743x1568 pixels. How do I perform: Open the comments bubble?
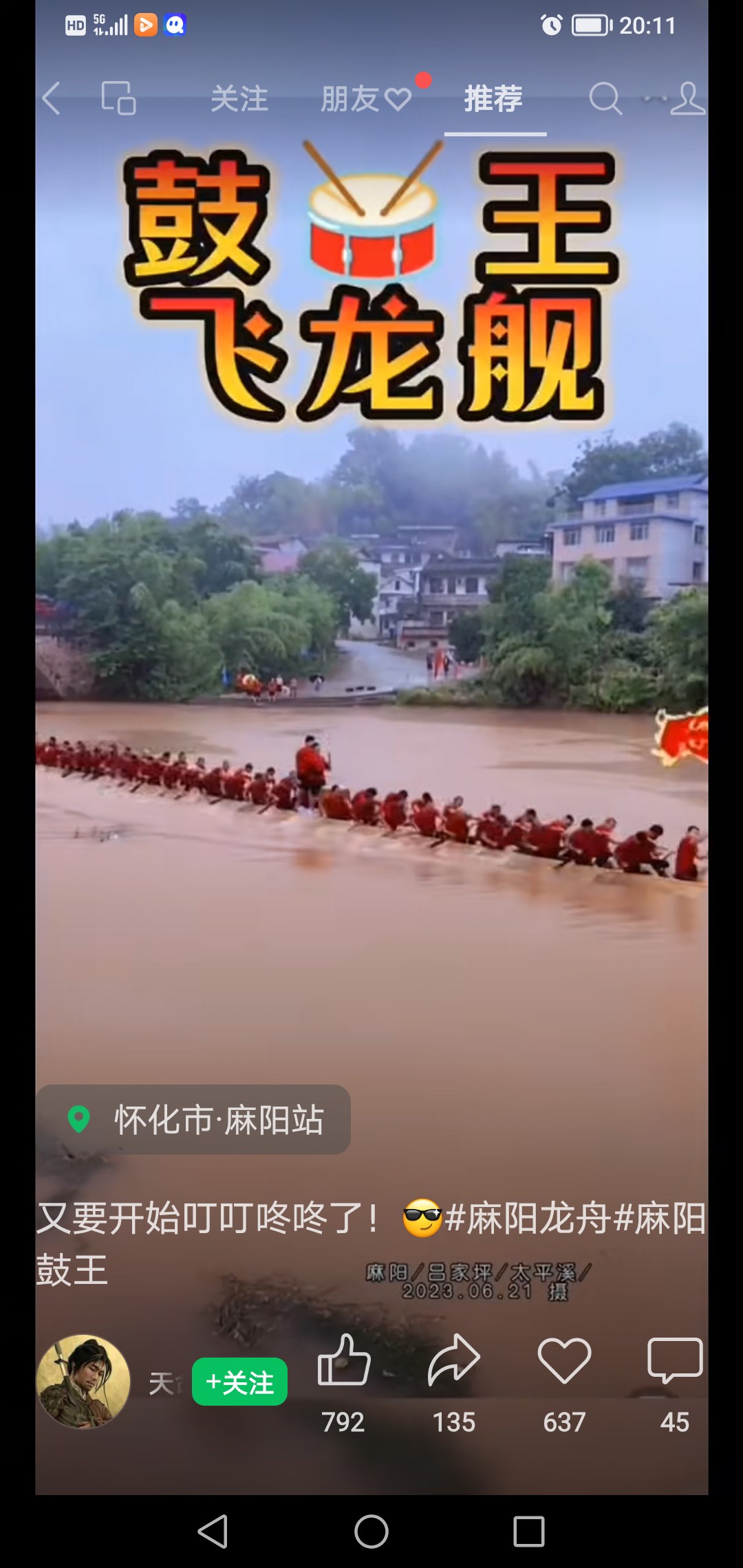pos(675,1360)
